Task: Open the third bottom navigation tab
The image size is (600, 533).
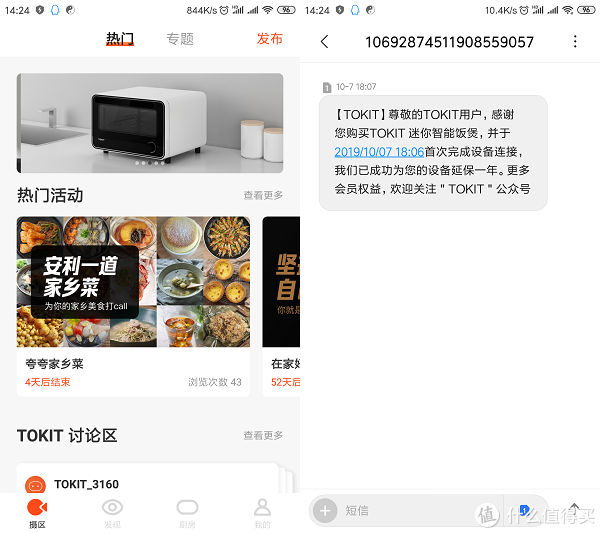Action: [187, 511]
